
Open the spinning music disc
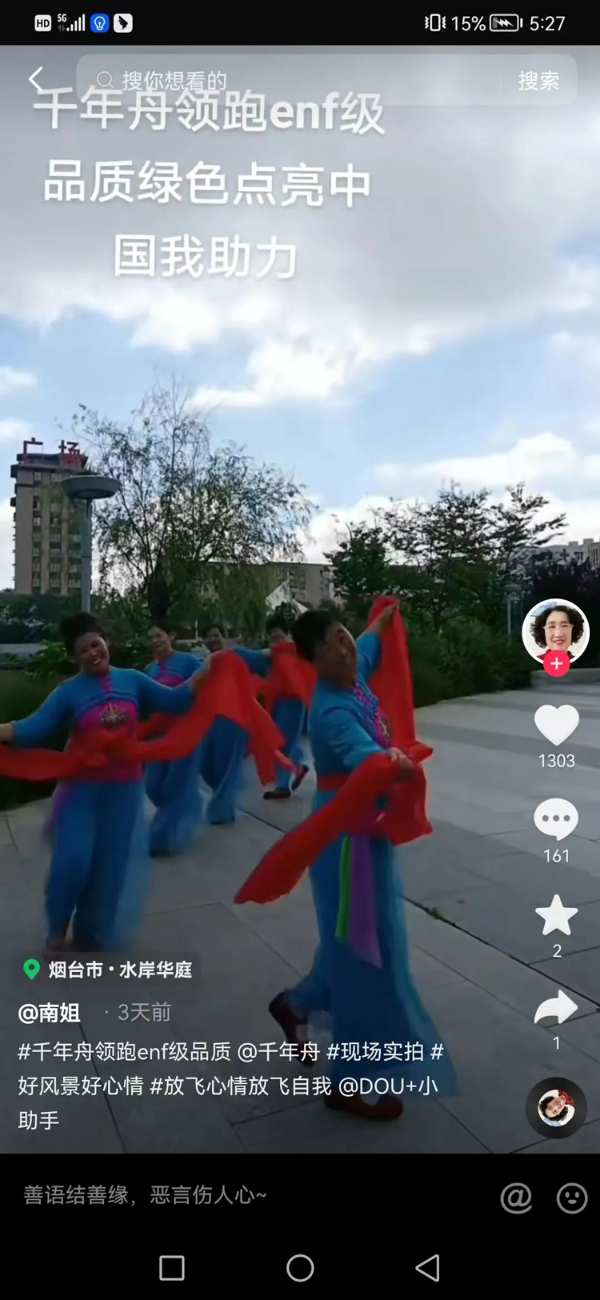[x=556, y=1107]
